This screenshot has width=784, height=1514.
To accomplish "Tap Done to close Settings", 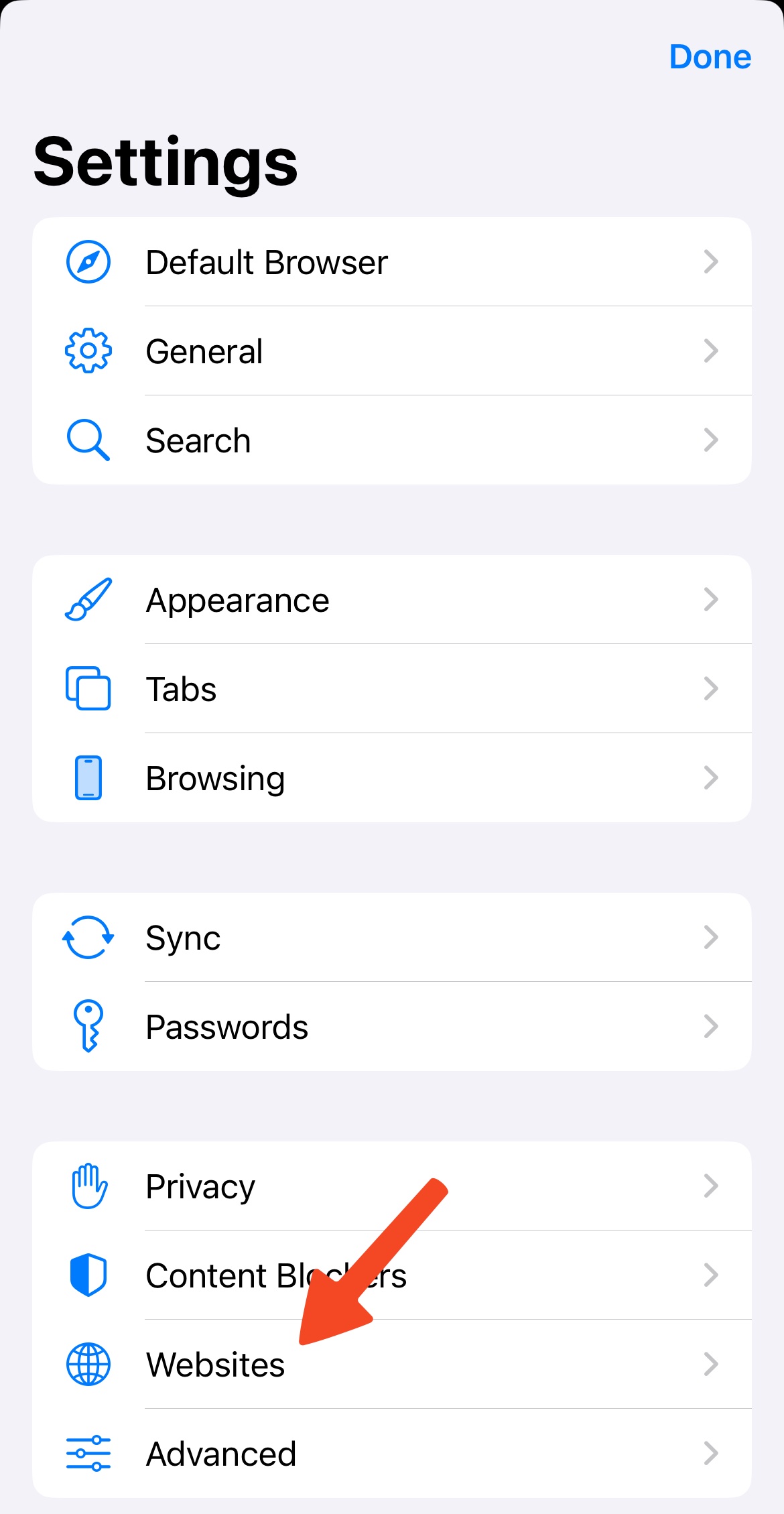I will click(710, 57).
